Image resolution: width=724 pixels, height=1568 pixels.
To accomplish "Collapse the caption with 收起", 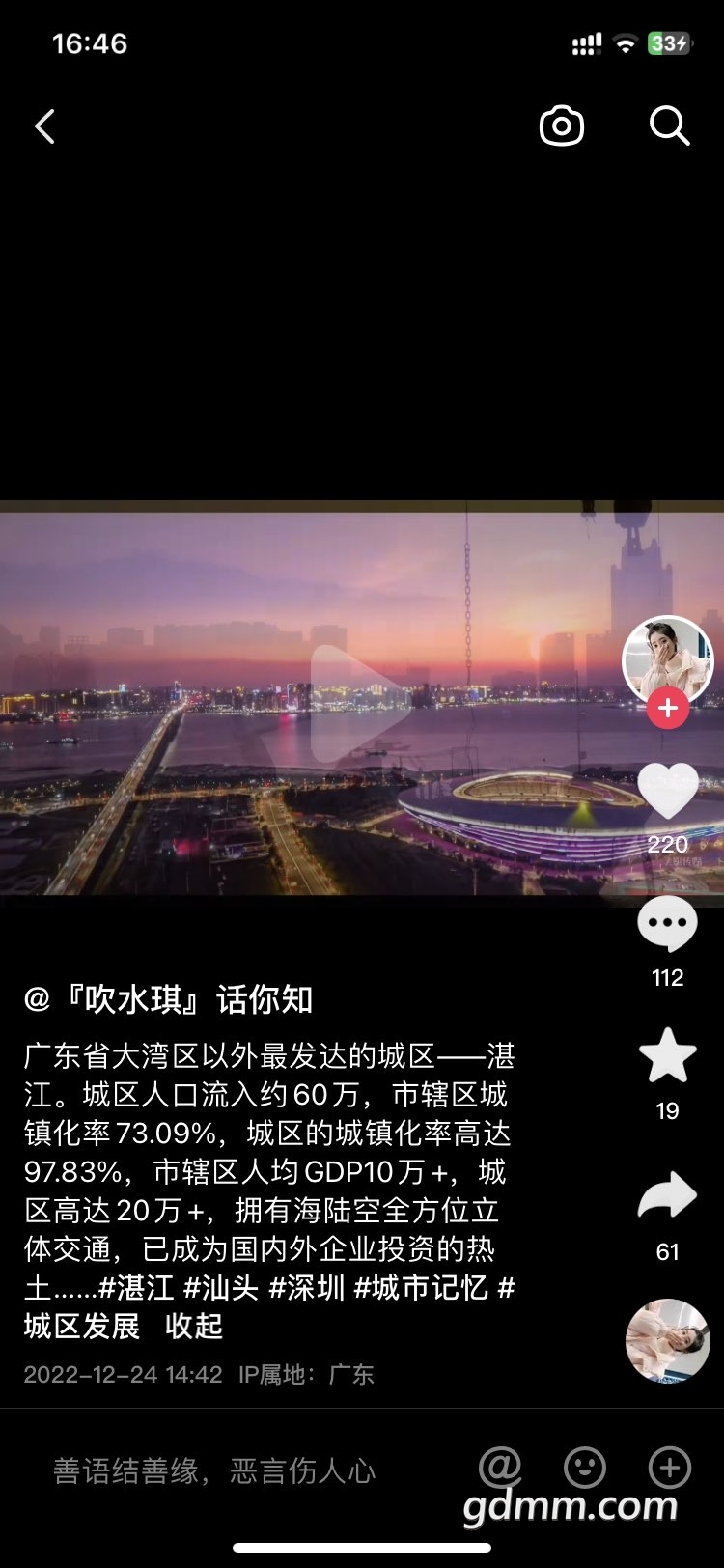I will [x=194, y=1327].
